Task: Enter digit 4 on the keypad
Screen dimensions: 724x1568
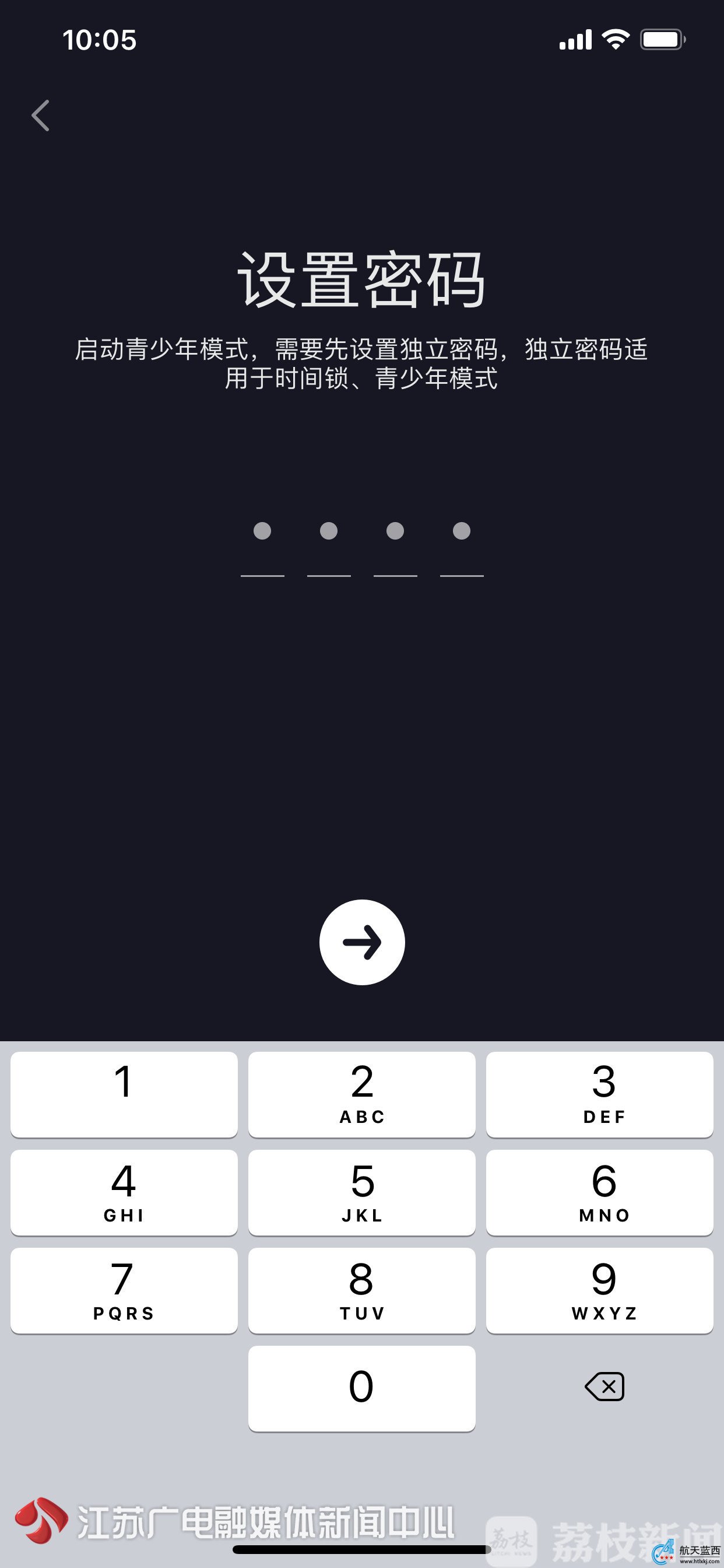Action: coord(124,1192)
